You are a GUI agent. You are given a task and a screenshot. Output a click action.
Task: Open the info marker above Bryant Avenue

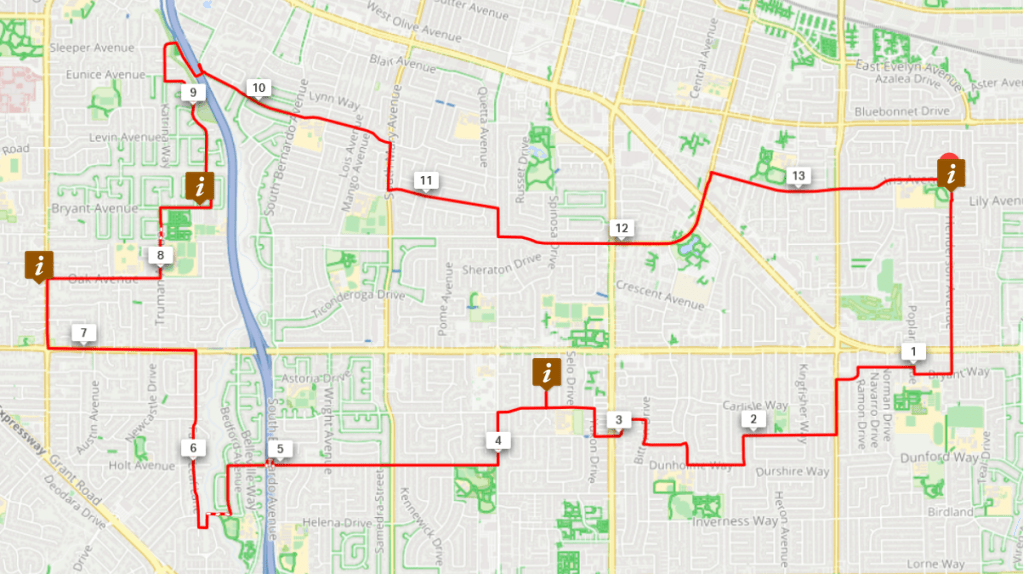pos(201,186)
